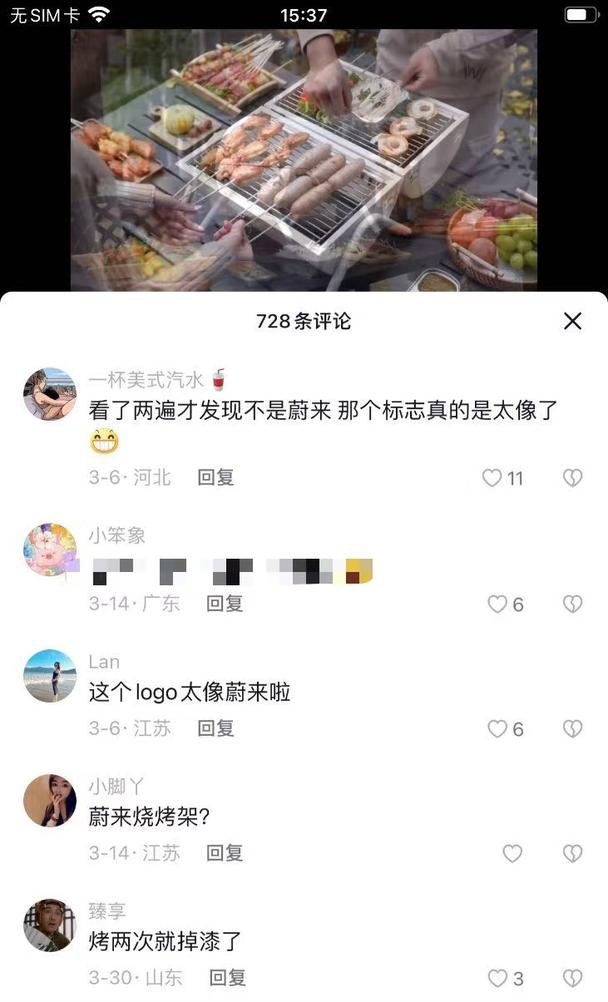This screenshot has height=1002, width=608.
Task: Reply to 一杯美式汽水's comment
Action: click(x=215, y=478)
